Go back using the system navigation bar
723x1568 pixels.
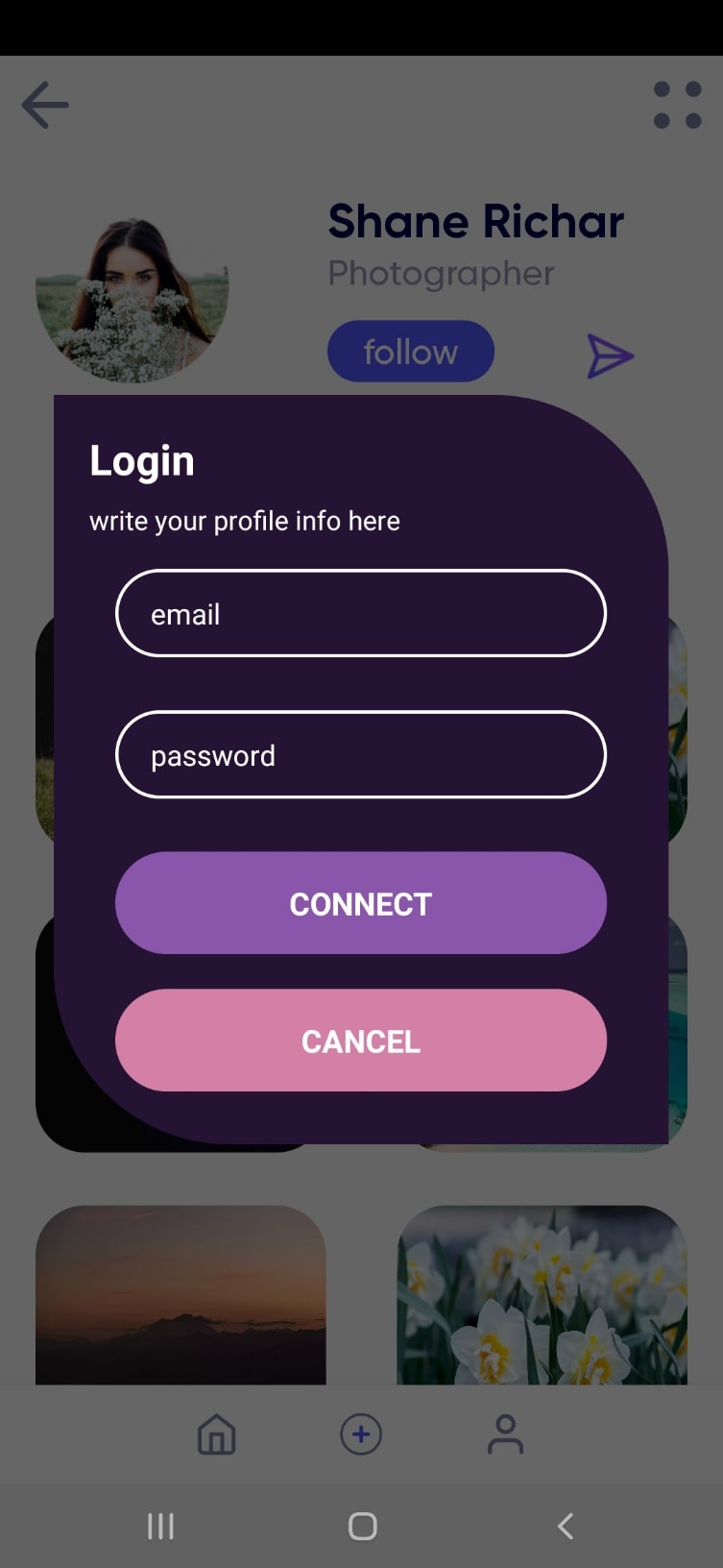tap(566, 1526)
